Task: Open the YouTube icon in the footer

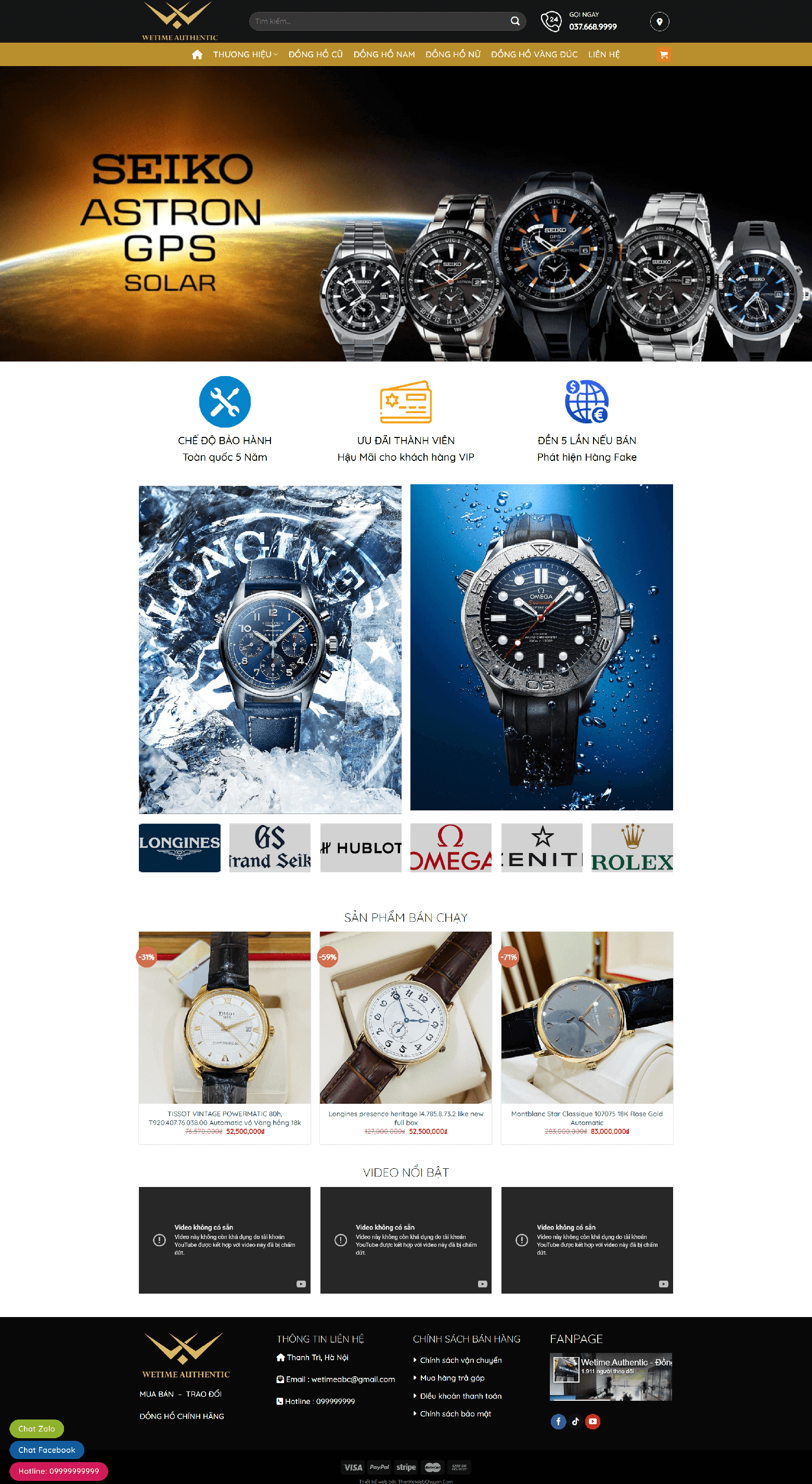Action: click(592, 1421)
